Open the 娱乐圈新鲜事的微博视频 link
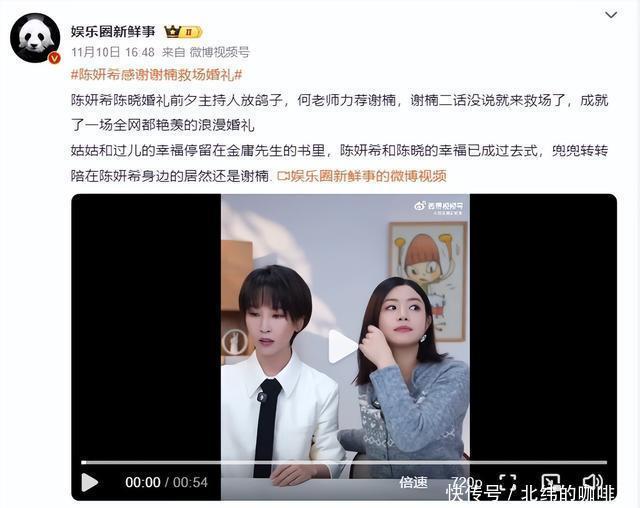The height and width of the screenshot is (508, 640). 367,176
